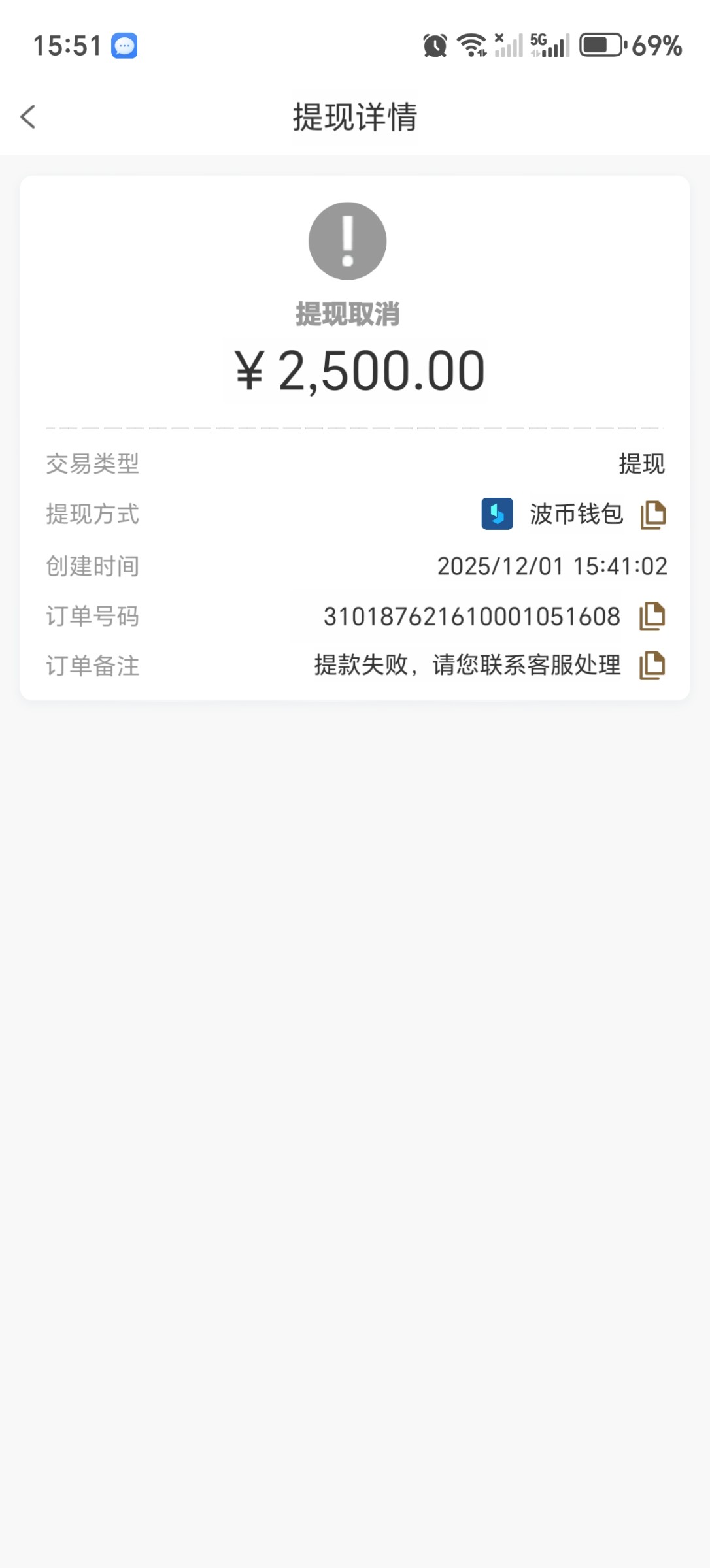Image resolution: width=710 pixels, height=1568 pixels.
Task: Copy the order remark text
Action: pyautogui.click(x=651, y=666)
